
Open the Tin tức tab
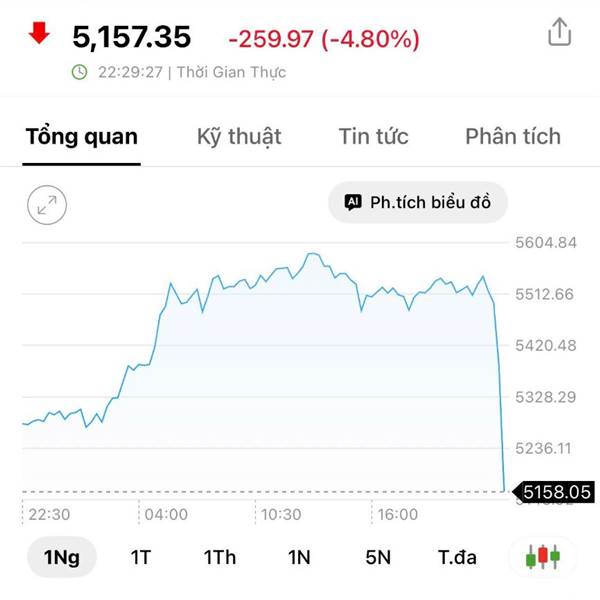pyautogui.click(x=373, y=137)
